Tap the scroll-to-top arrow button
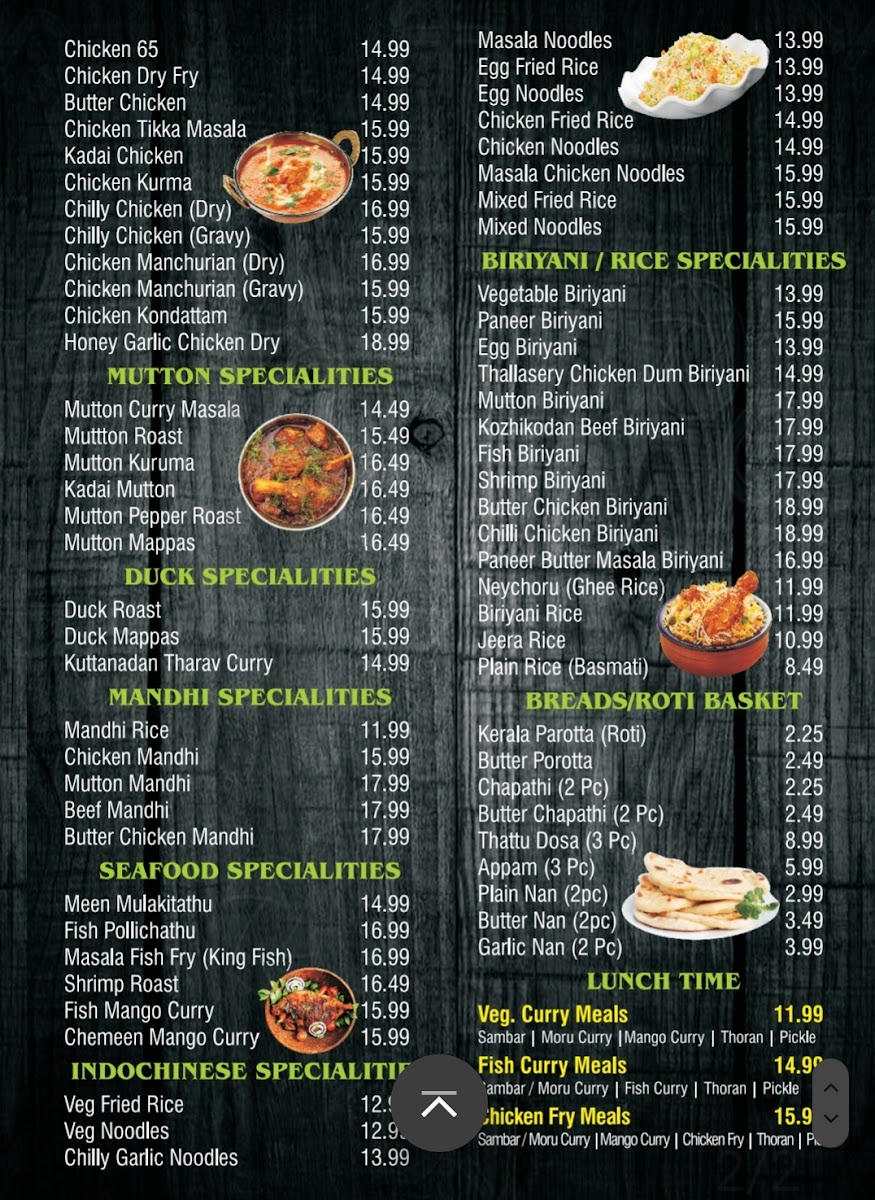Viewport: 875px width, 1200px height. (439, 1103)
